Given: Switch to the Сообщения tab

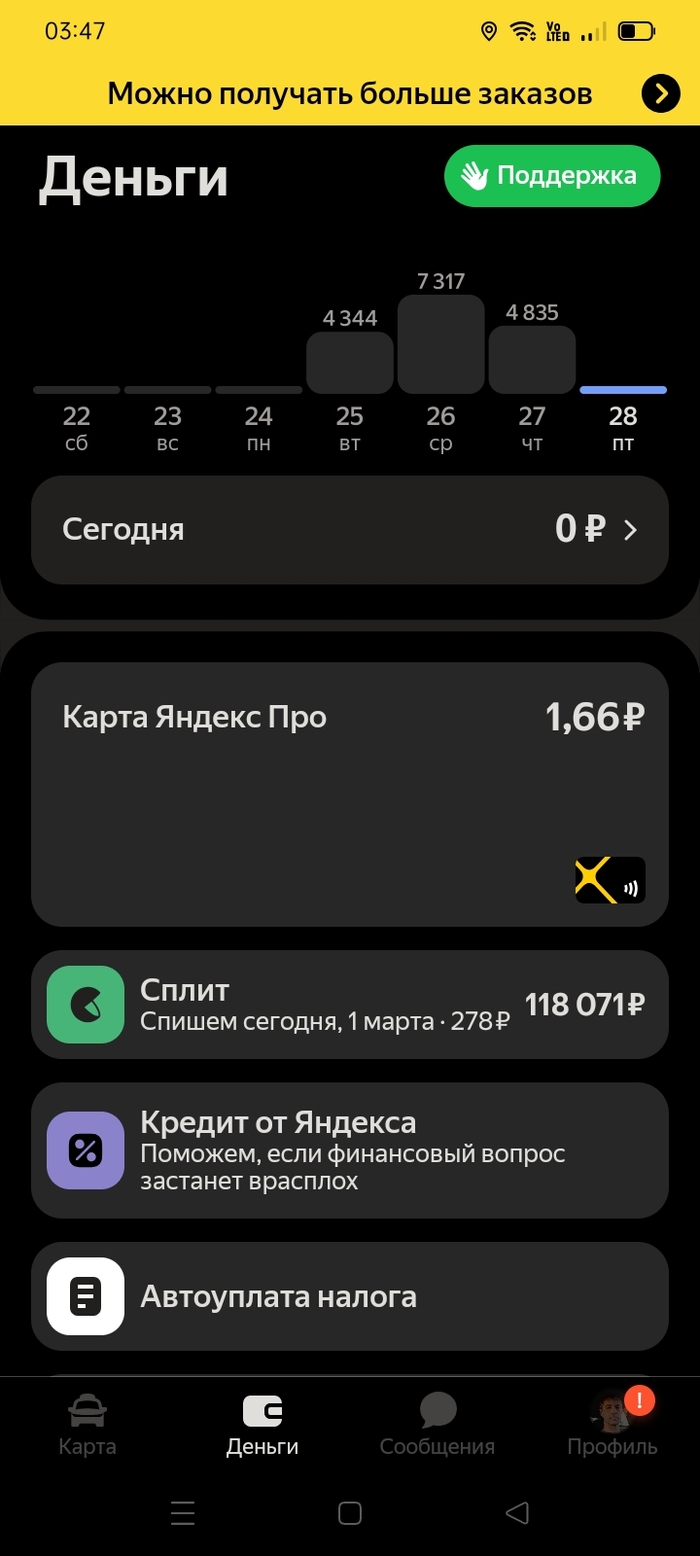Looking at the screenshot, I should [x=437, y=1426].
